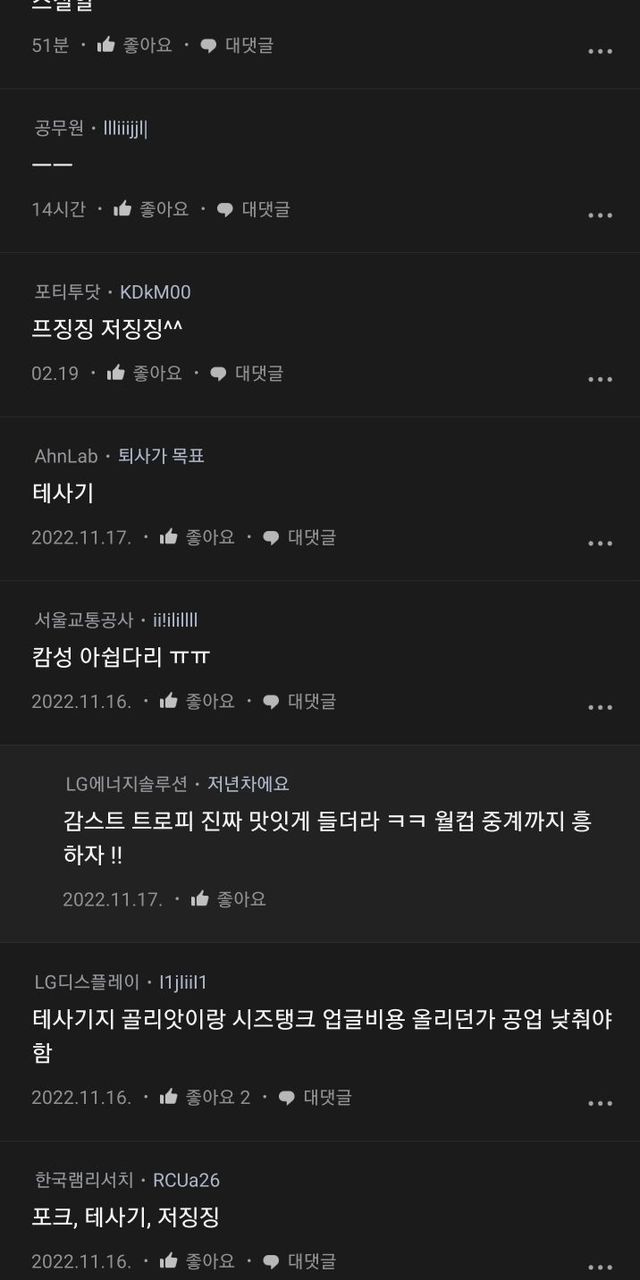This screenshot has width=640, height=1280.
Task: Like the 서울교통공사 comment
Action: [x=197, y=701]
